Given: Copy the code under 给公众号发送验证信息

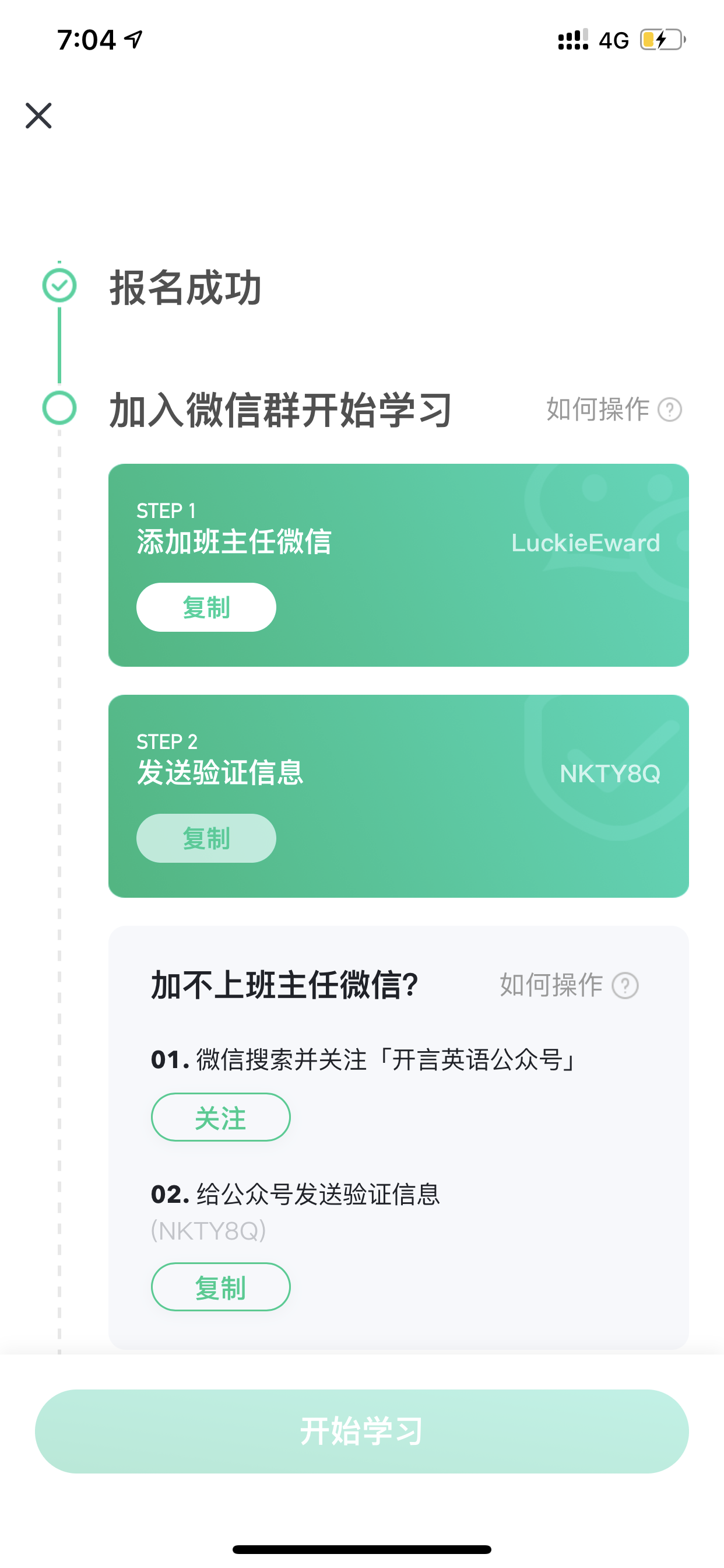Looking at the screenshot, I should [x=220, y=1287].
